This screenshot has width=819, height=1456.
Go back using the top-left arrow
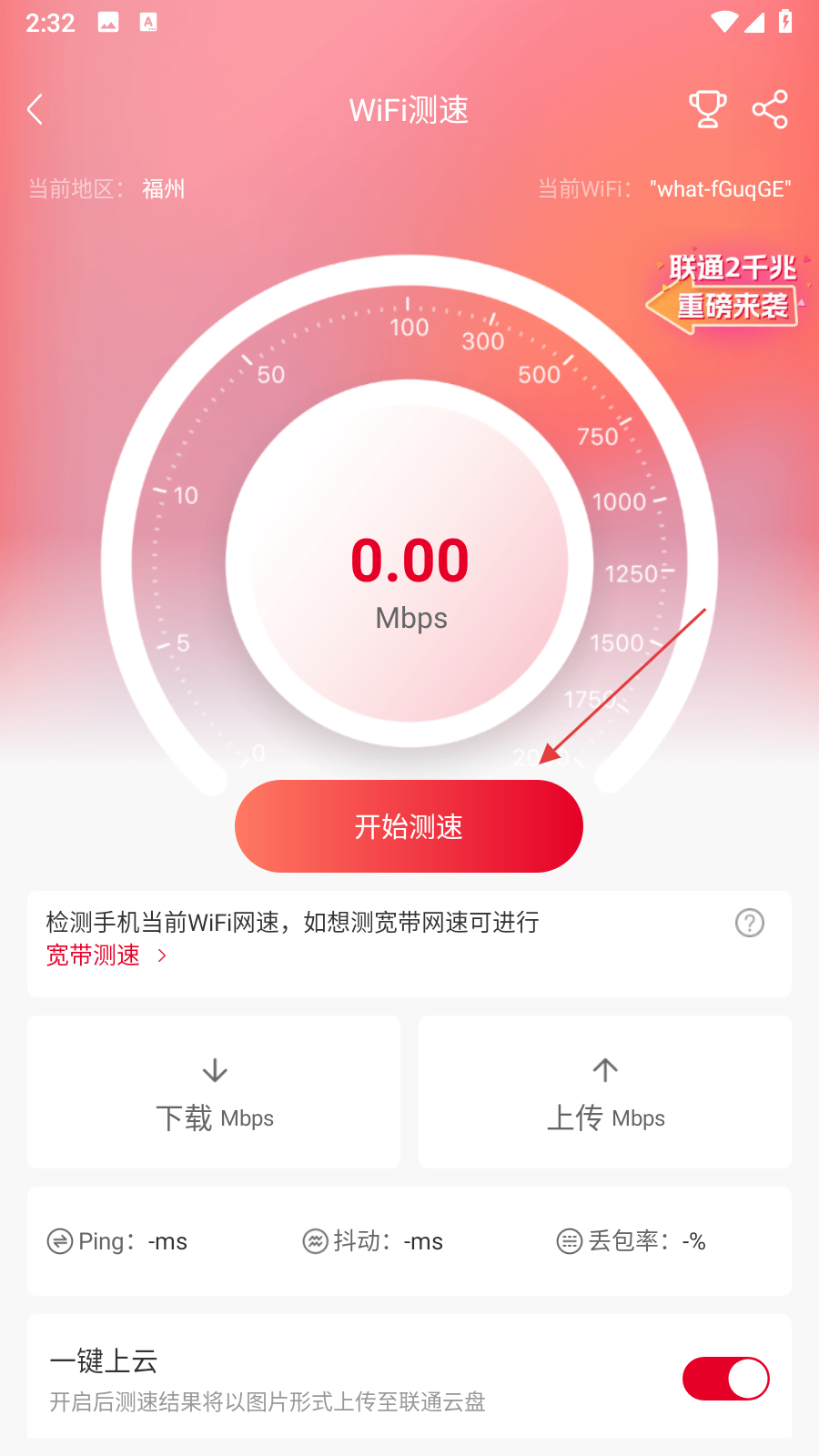[x=35, y=110]
